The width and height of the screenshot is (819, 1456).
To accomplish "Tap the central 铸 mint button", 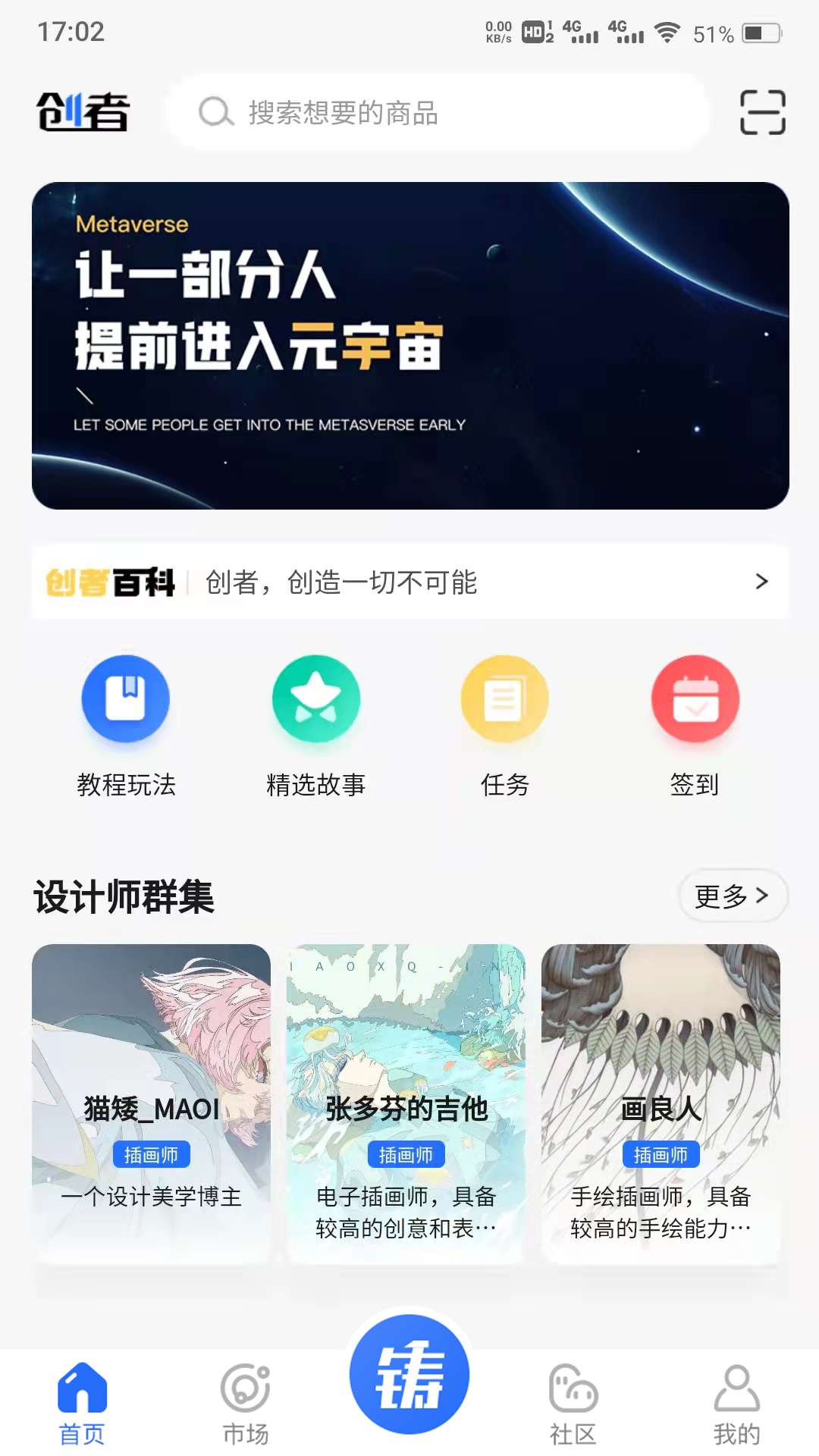I will click(409, 1374).
